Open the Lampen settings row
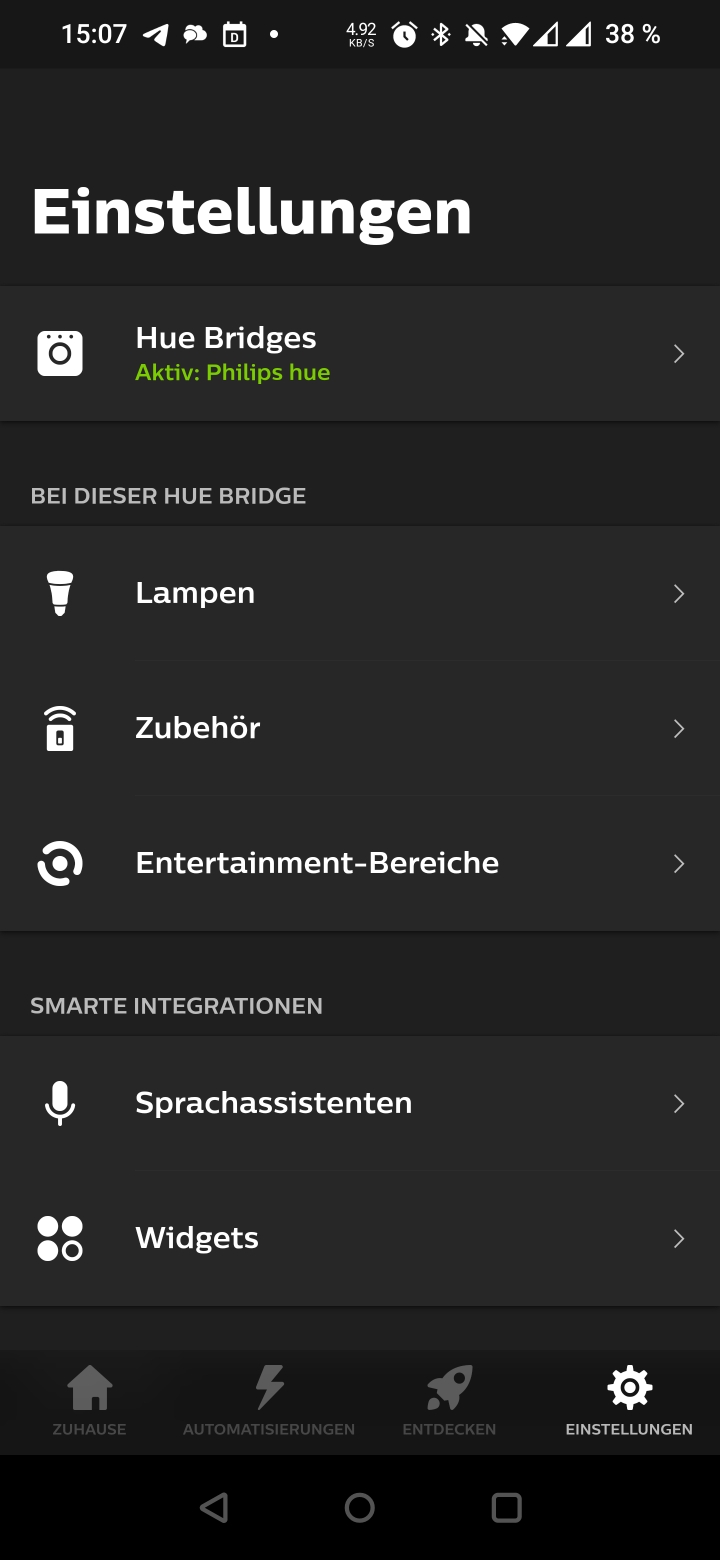The width and height of the screenshot is (720, 1560). [360, 593]
